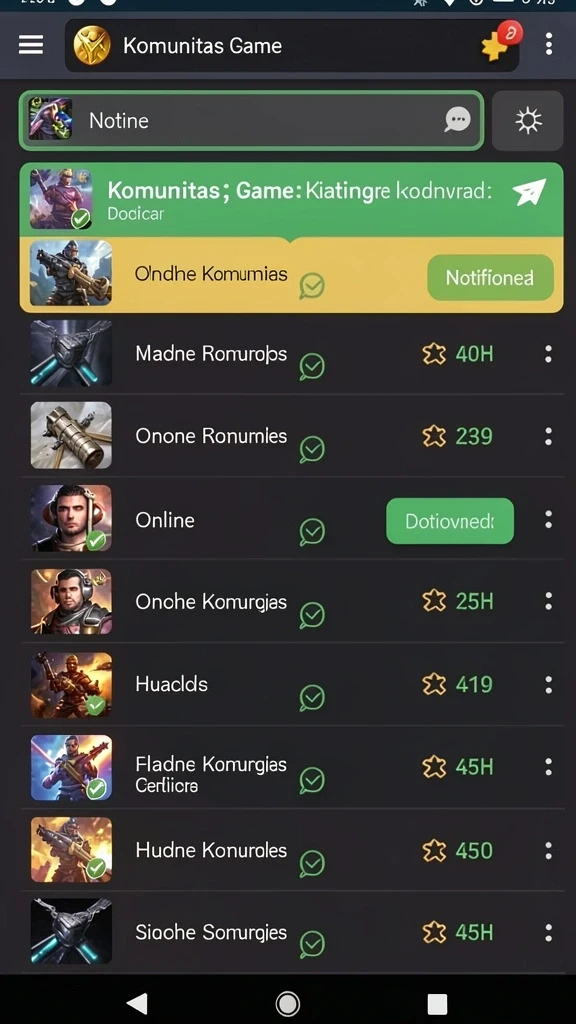Tap the puzzle icon with red badge
Viewport: 576px width, 1024px height.
500,42
